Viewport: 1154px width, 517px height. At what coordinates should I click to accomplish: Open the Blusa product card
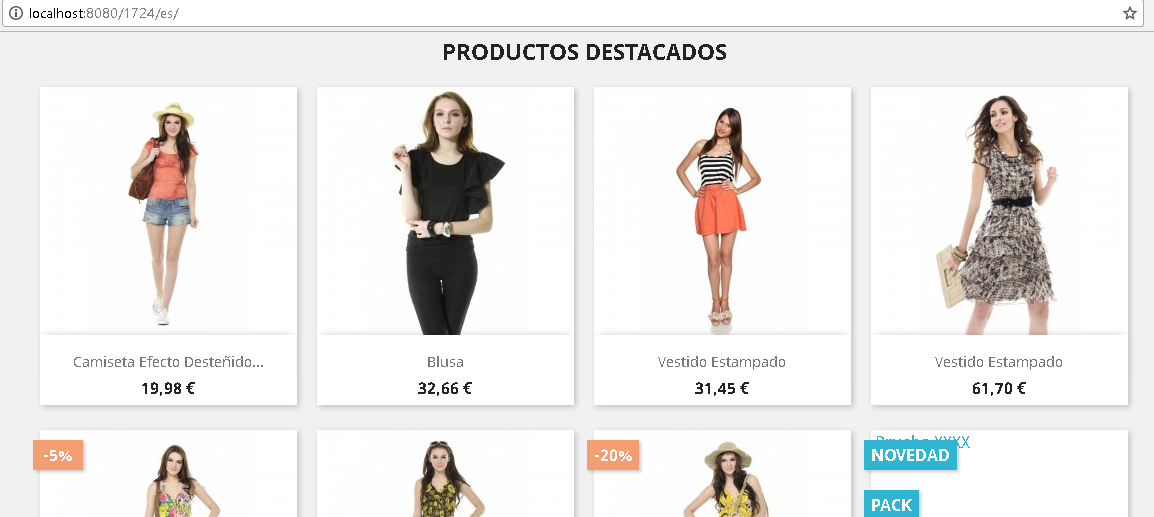[445, 362]
